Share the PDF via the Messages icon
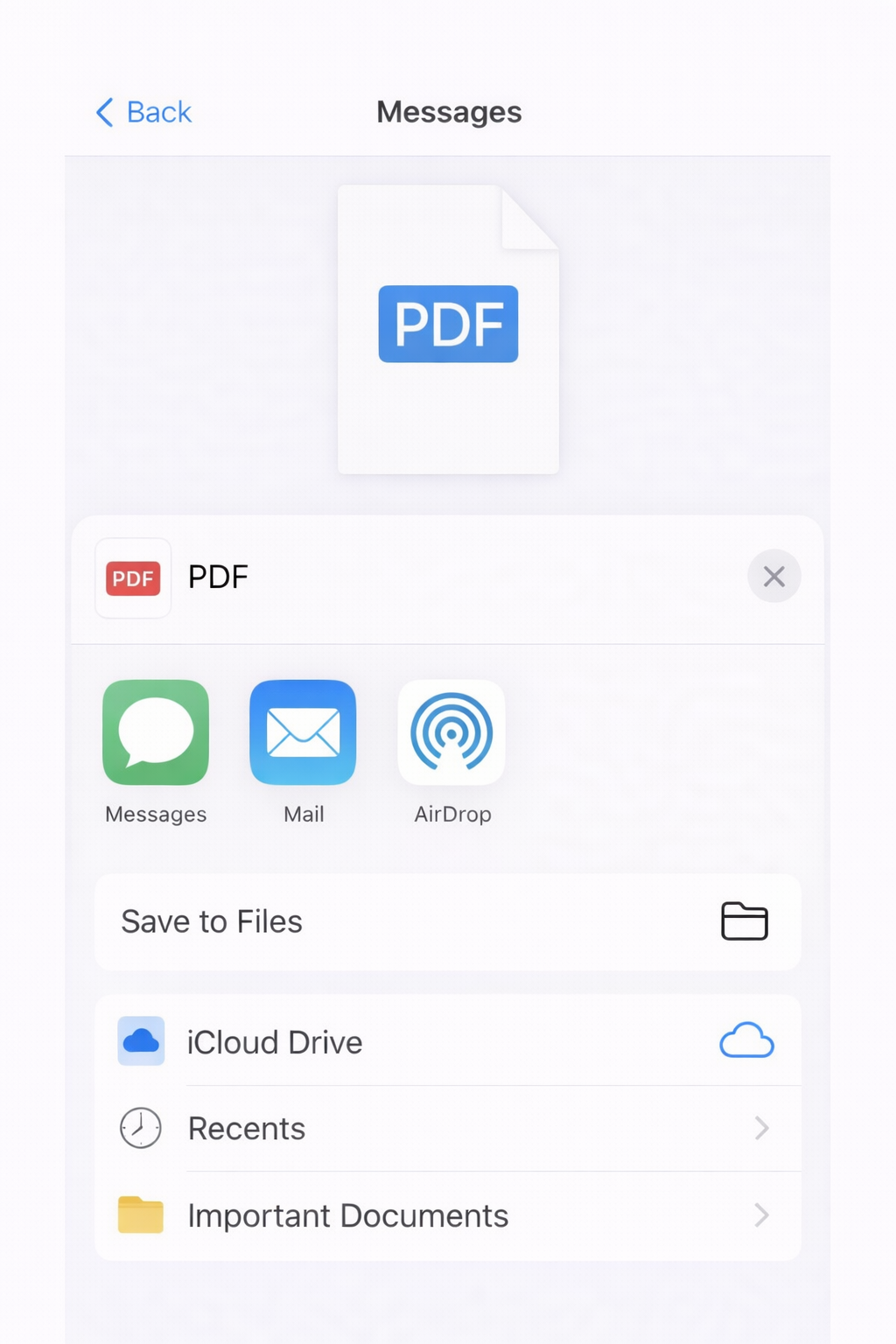 tap(155, 733)
